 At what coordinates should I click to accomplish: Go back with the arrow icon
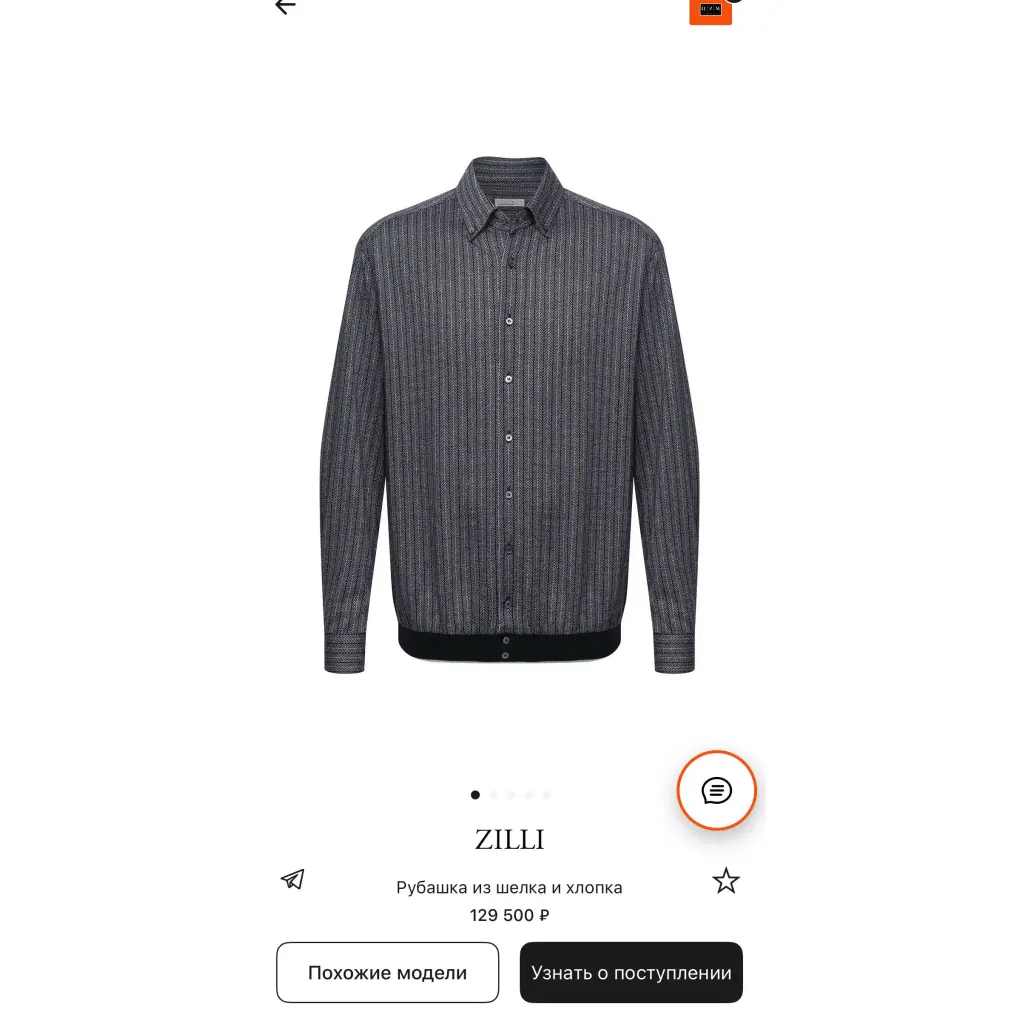point(286,6)
